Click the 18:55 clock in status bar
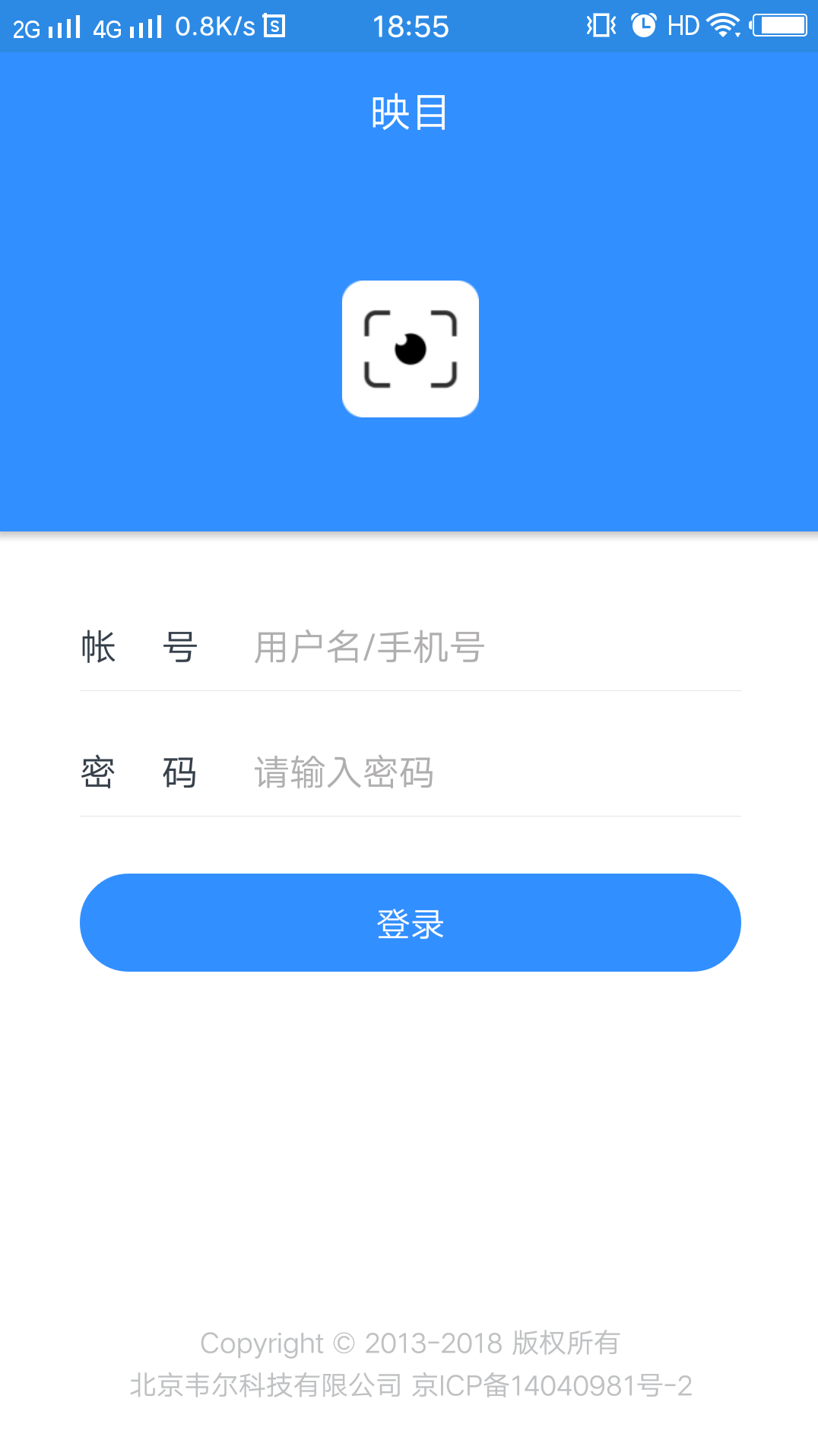 (411, 25)
